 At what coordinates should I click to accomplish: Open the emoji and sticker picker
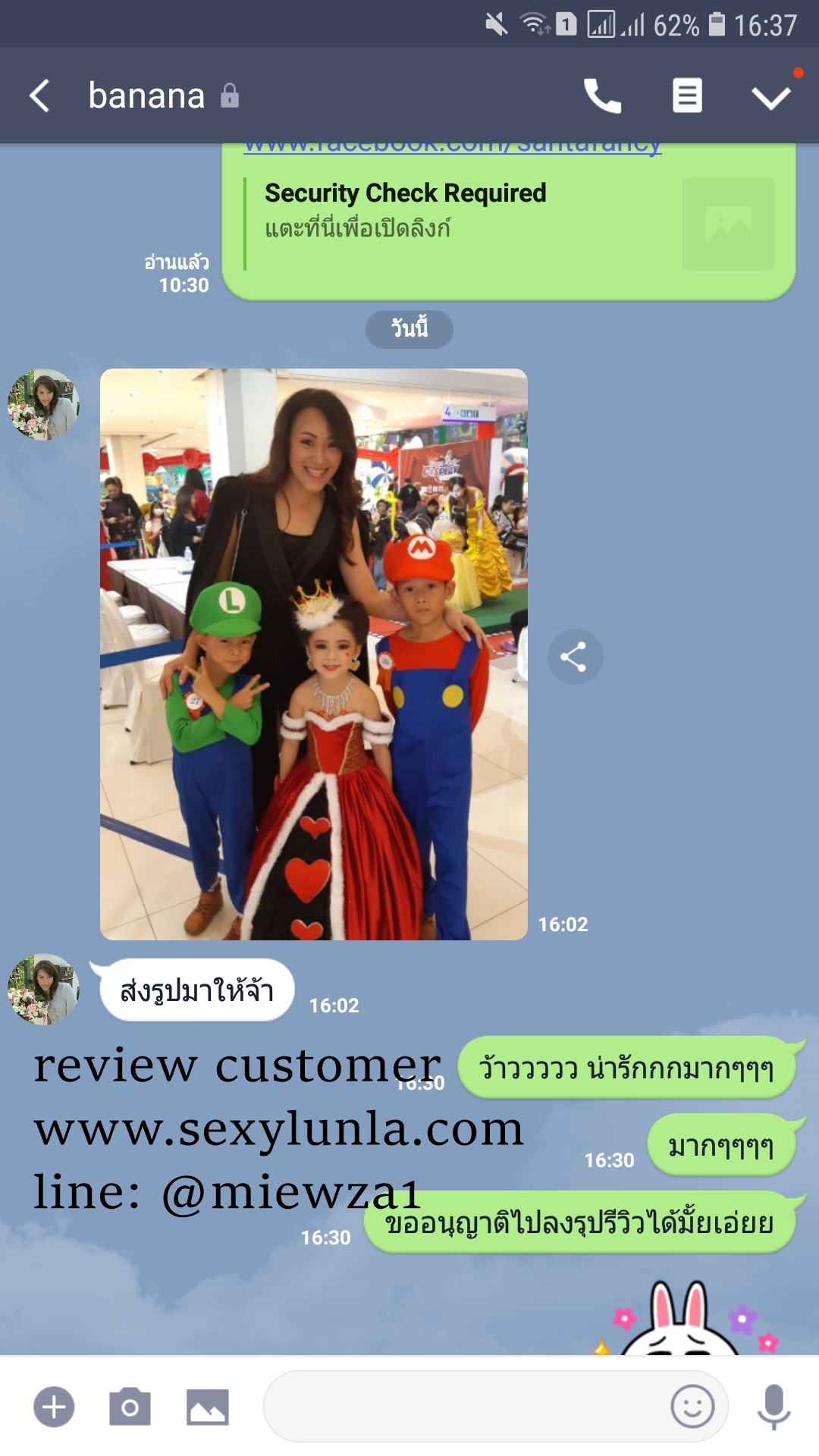tap(692, 1407)
